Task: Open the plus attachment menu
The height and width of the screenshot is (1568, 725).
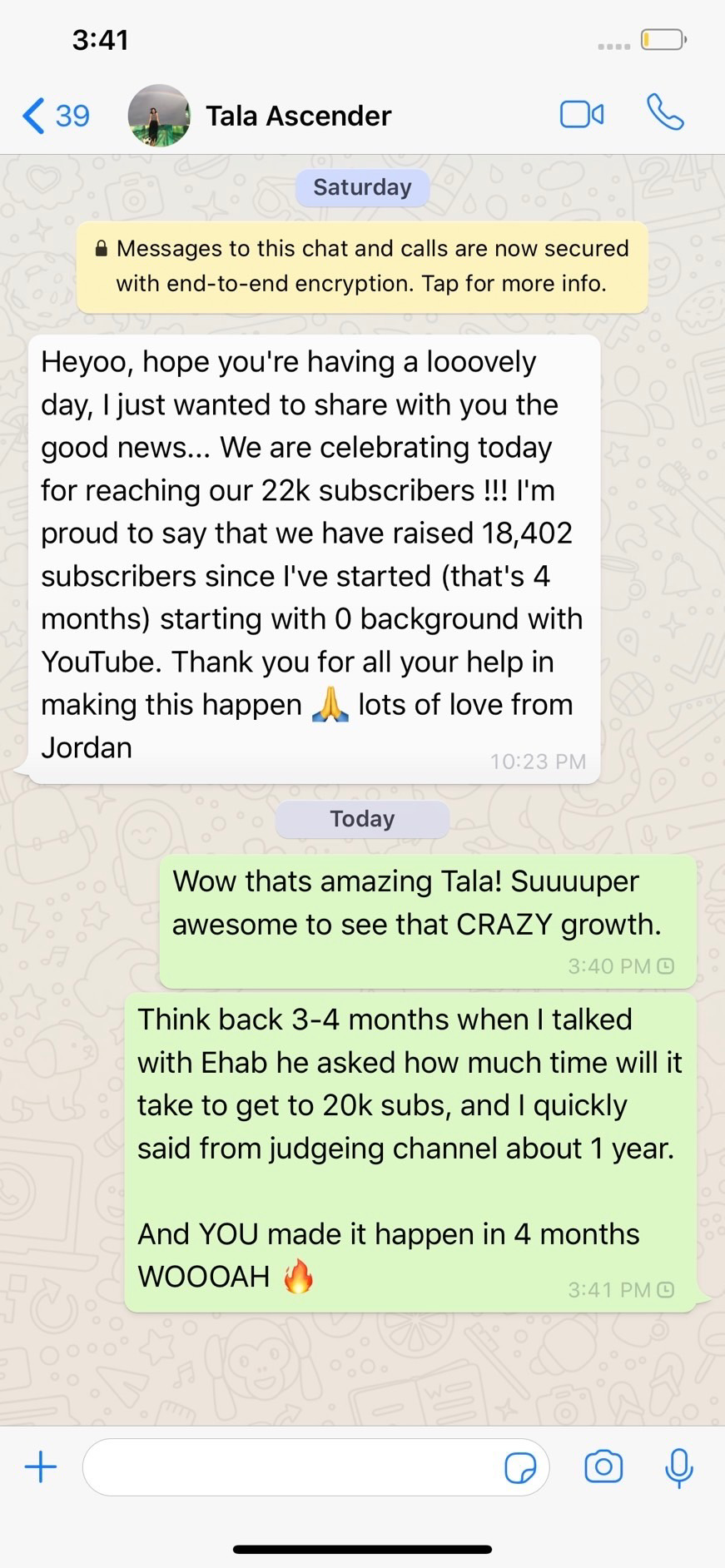Action: click(x=41, y=1466)
